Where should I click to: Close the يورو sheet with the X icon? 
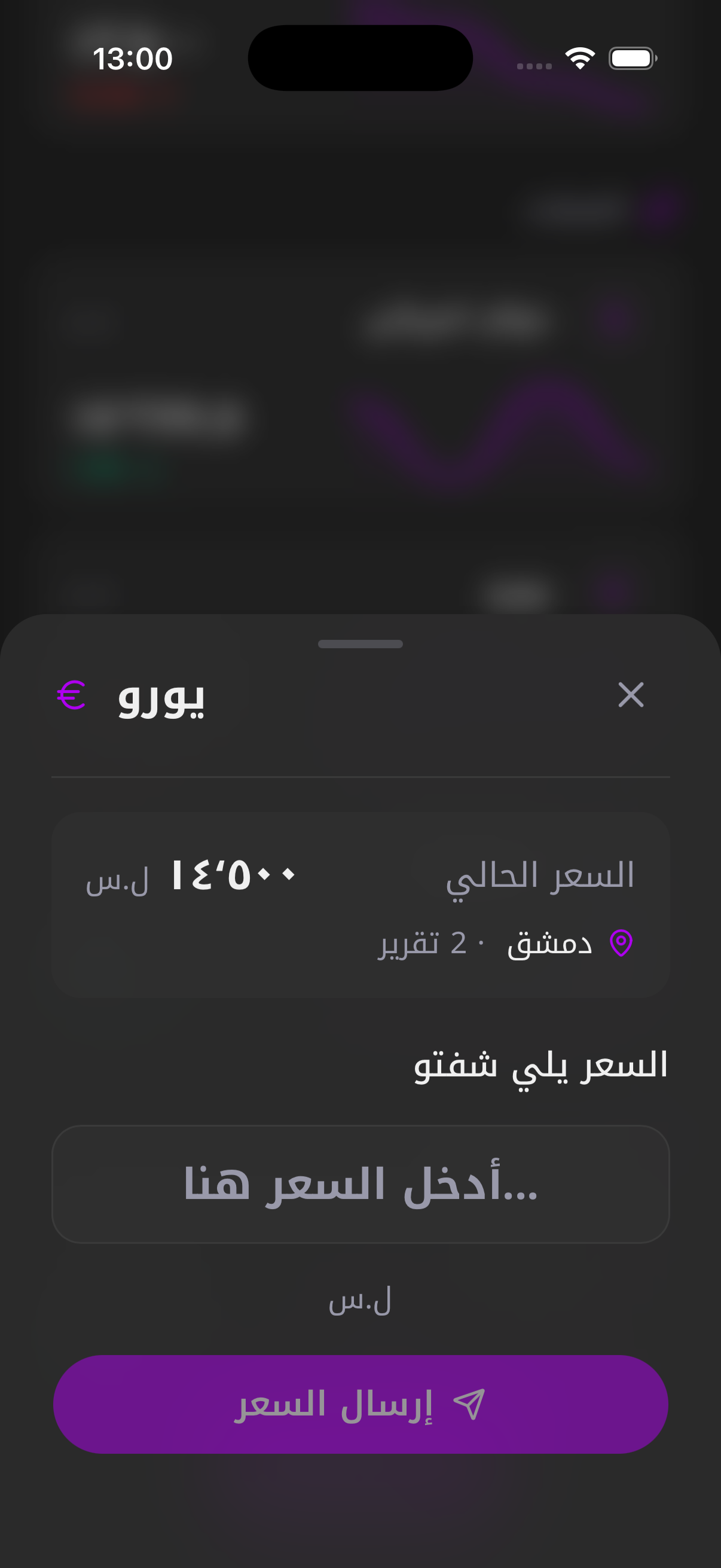631,695
